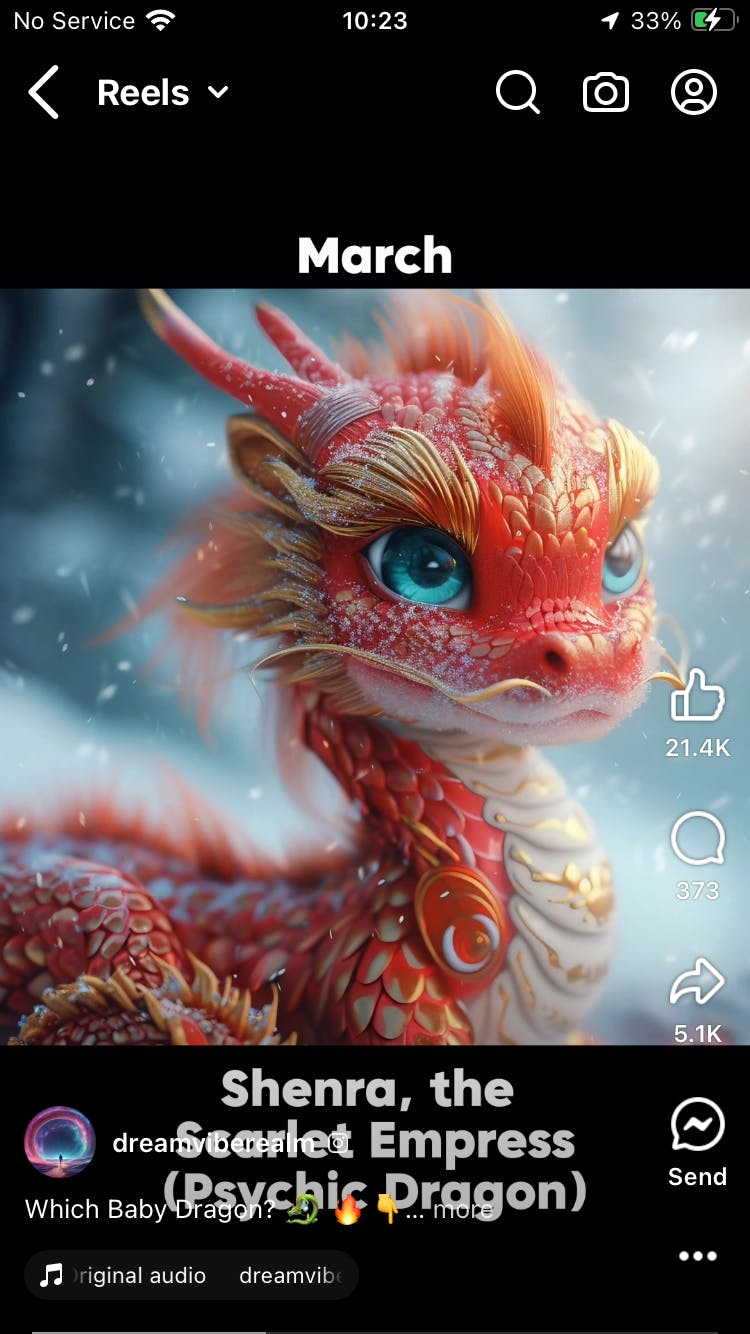Go back using the arrow icon

pos(44,93)
